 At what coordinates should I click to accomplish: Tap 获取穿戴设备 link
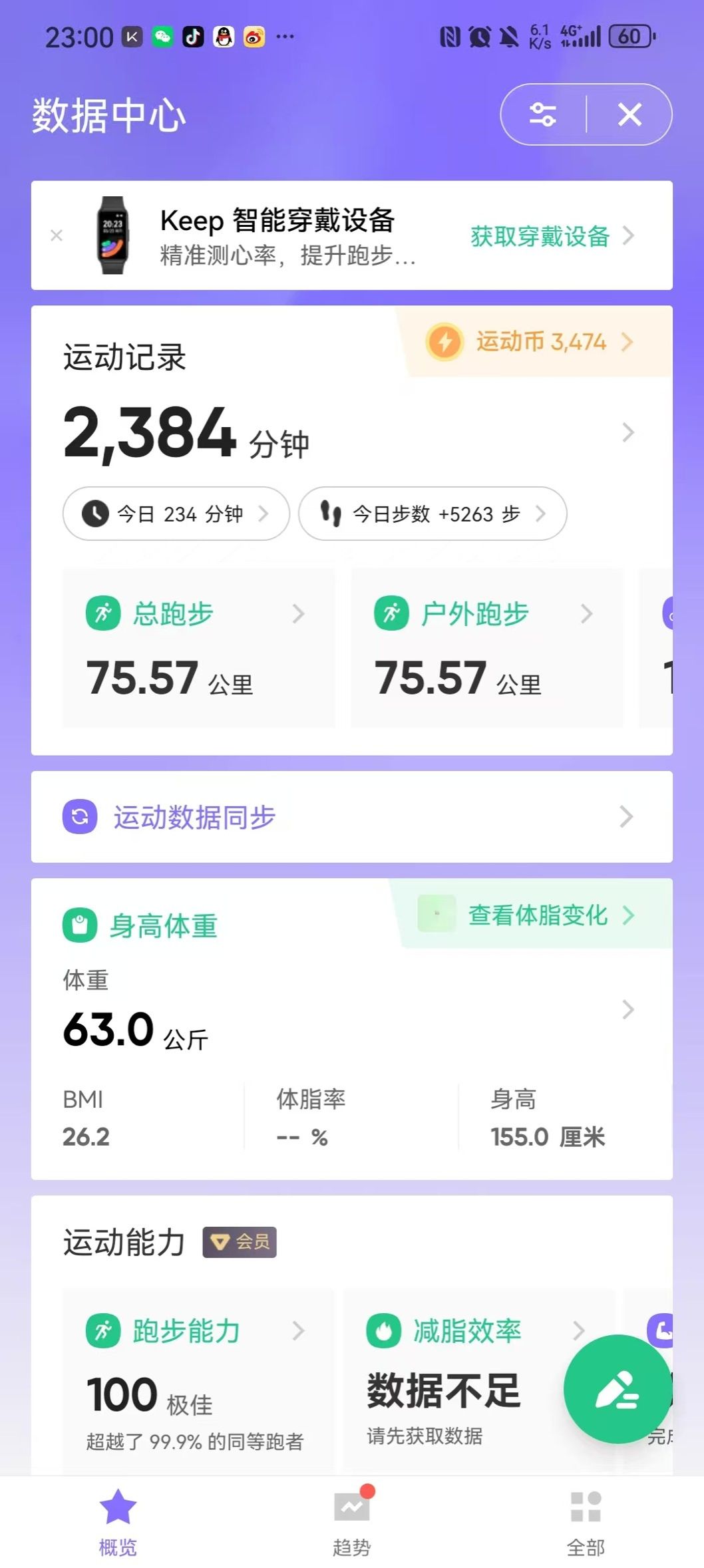(551, 236)
